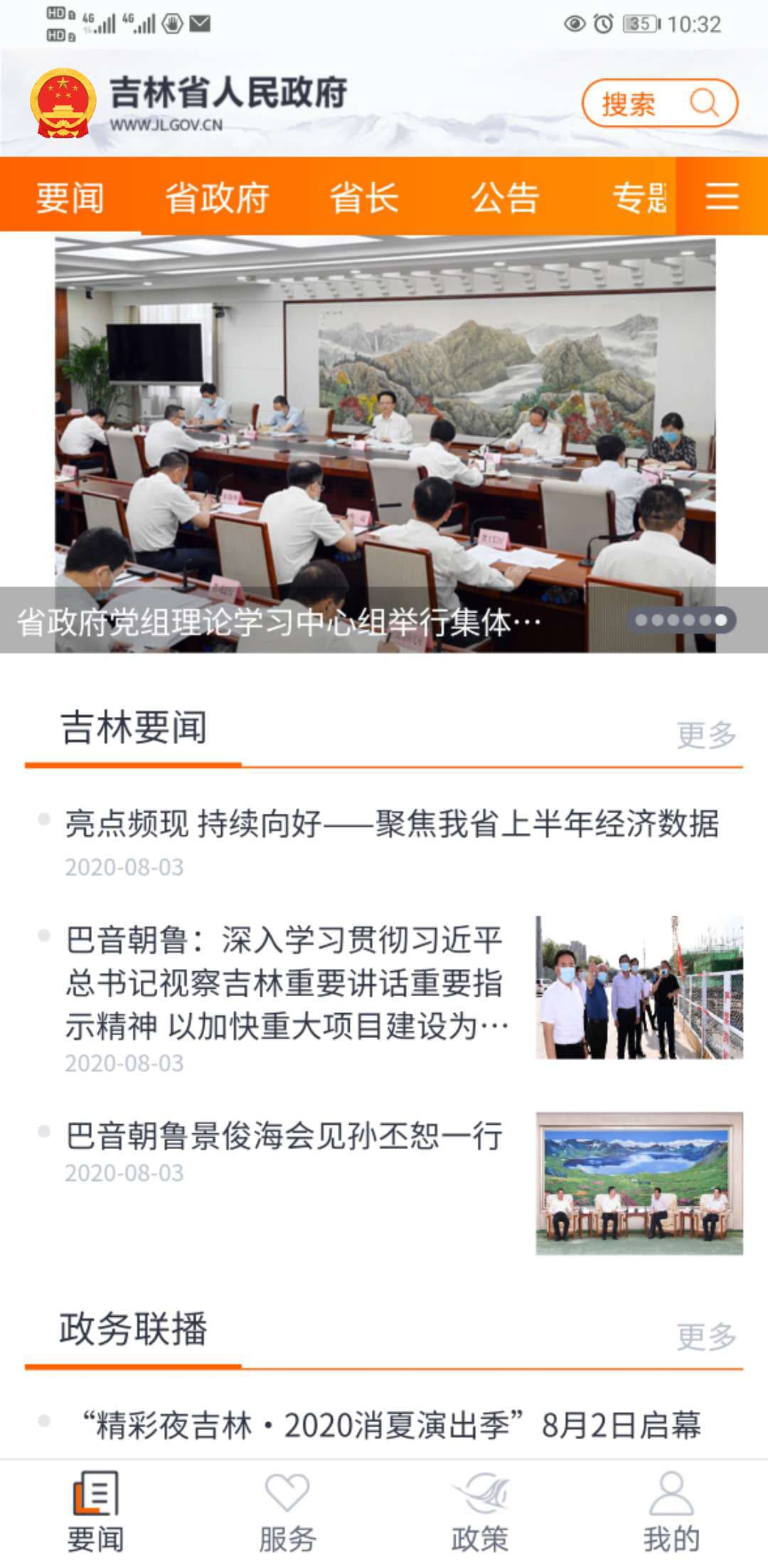768x1568 pixels.
Task: Switch to the 省政府 tab
Action: pos(218,198)
